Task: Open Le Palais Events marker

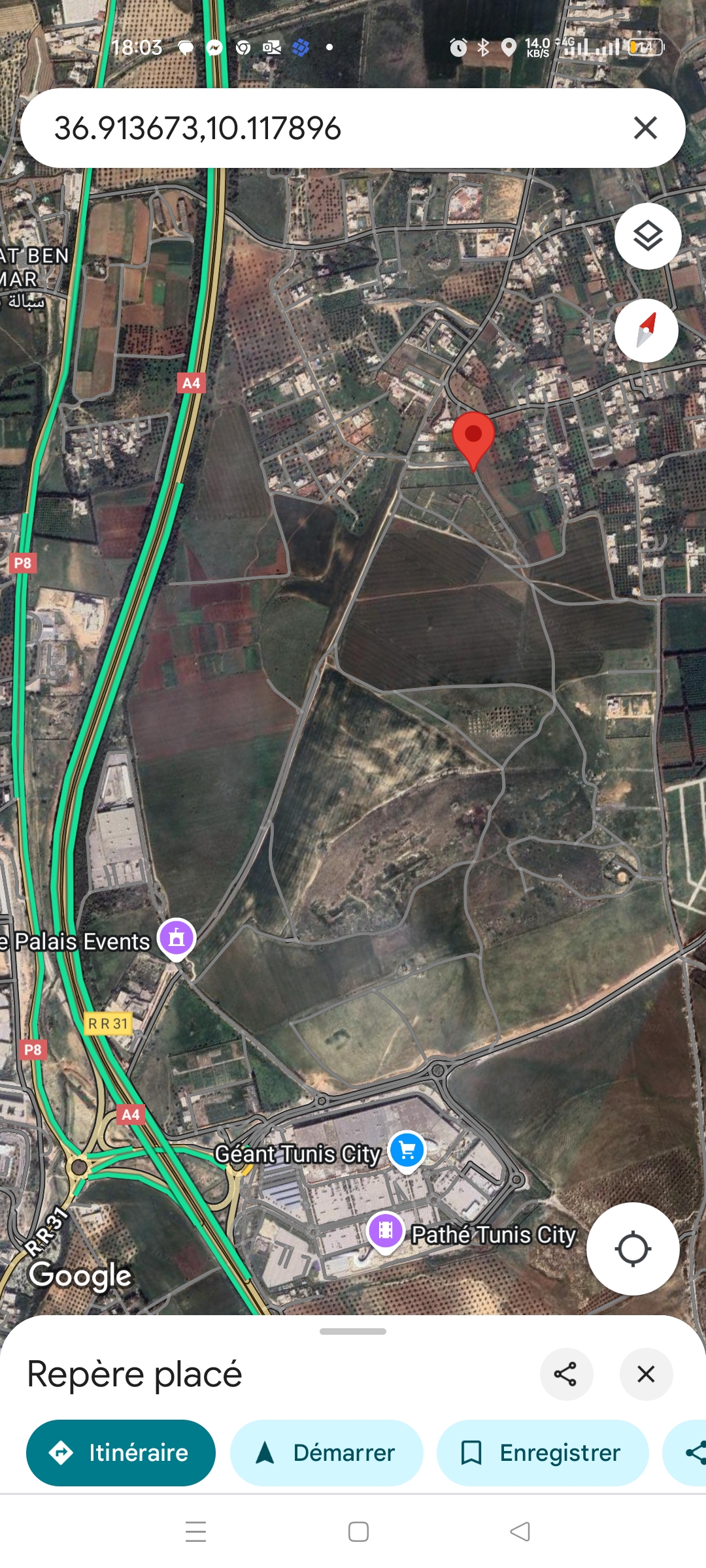Action: (176, 938)
